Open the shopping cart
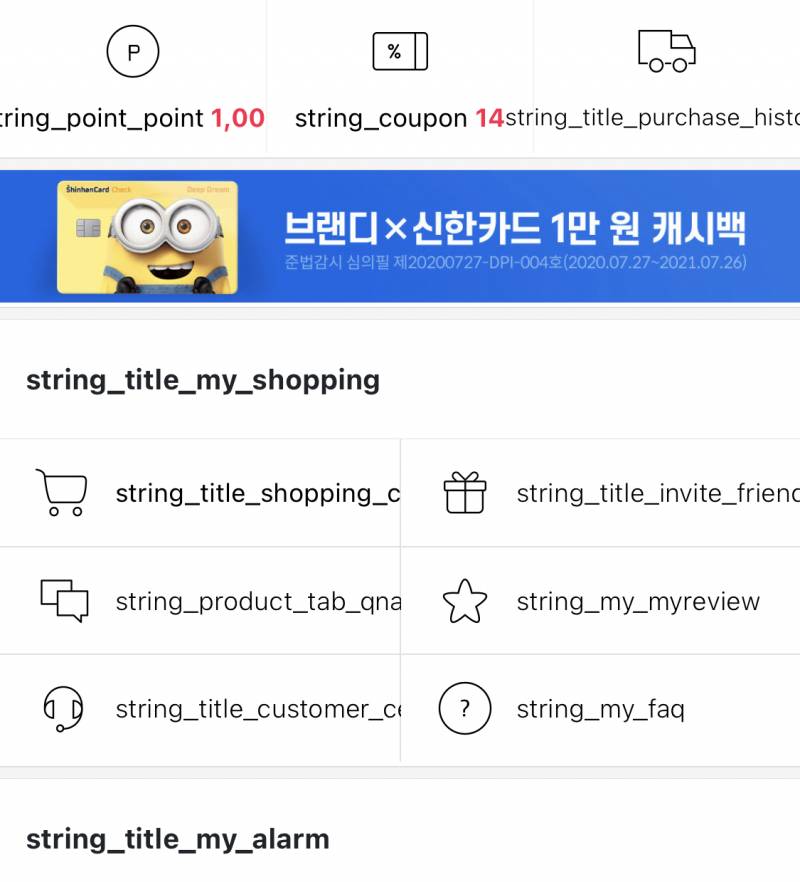 200,493
